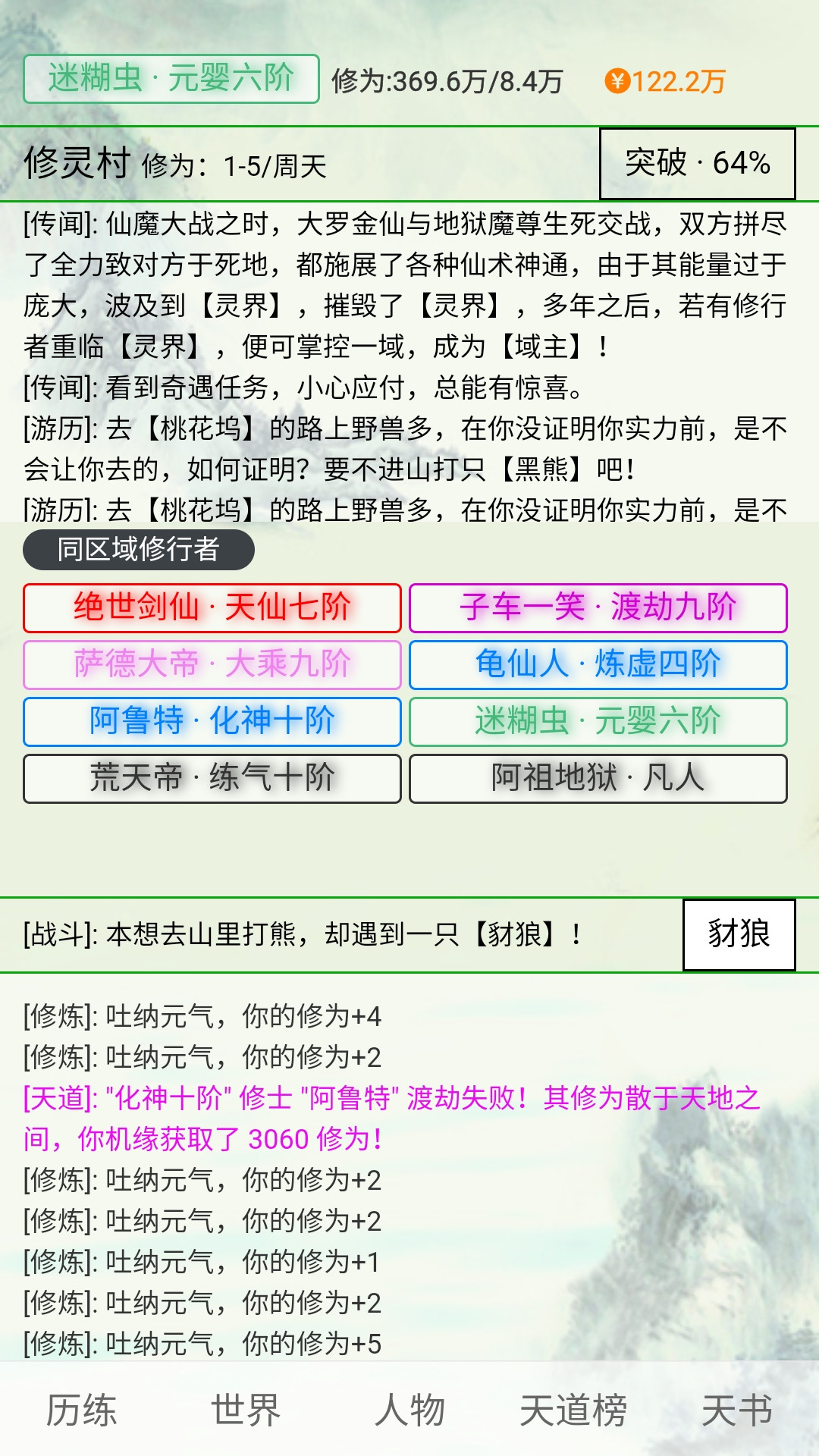Image resolution: width=819 pixels, height=1456 pixels.
Task: Open the 人物 tab
Action: [x=409, y=1410]
